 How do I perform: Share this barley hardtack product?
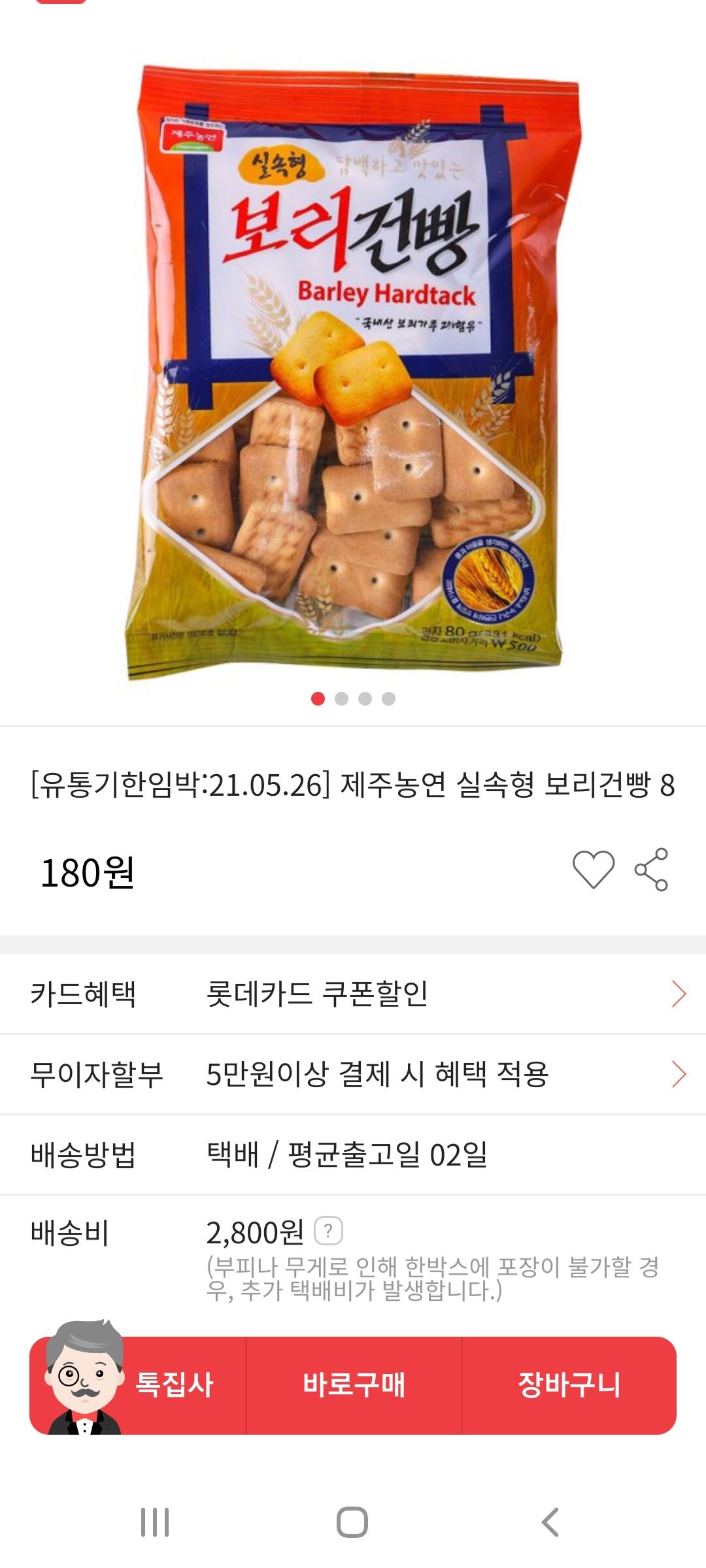click(x=651, y=870)
